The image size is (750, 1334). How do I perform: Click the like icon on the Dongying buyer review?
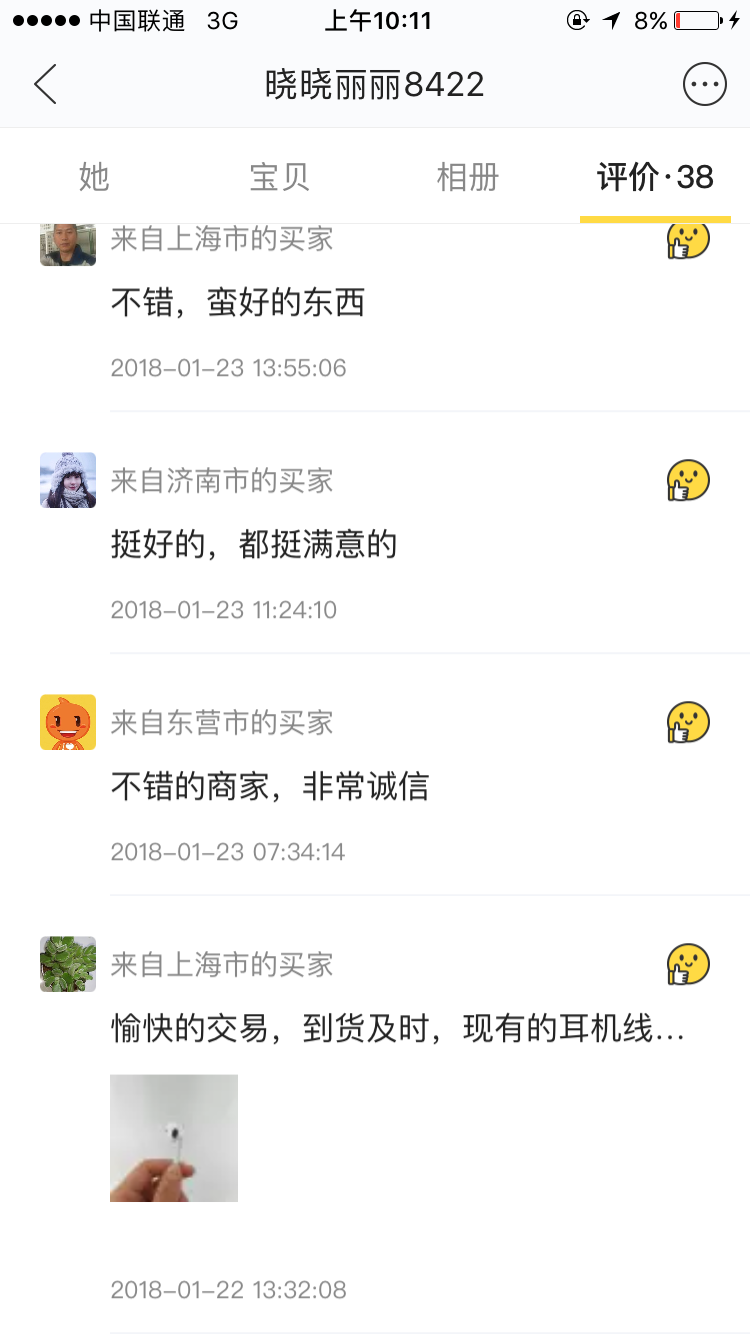[x=688, y=722]
